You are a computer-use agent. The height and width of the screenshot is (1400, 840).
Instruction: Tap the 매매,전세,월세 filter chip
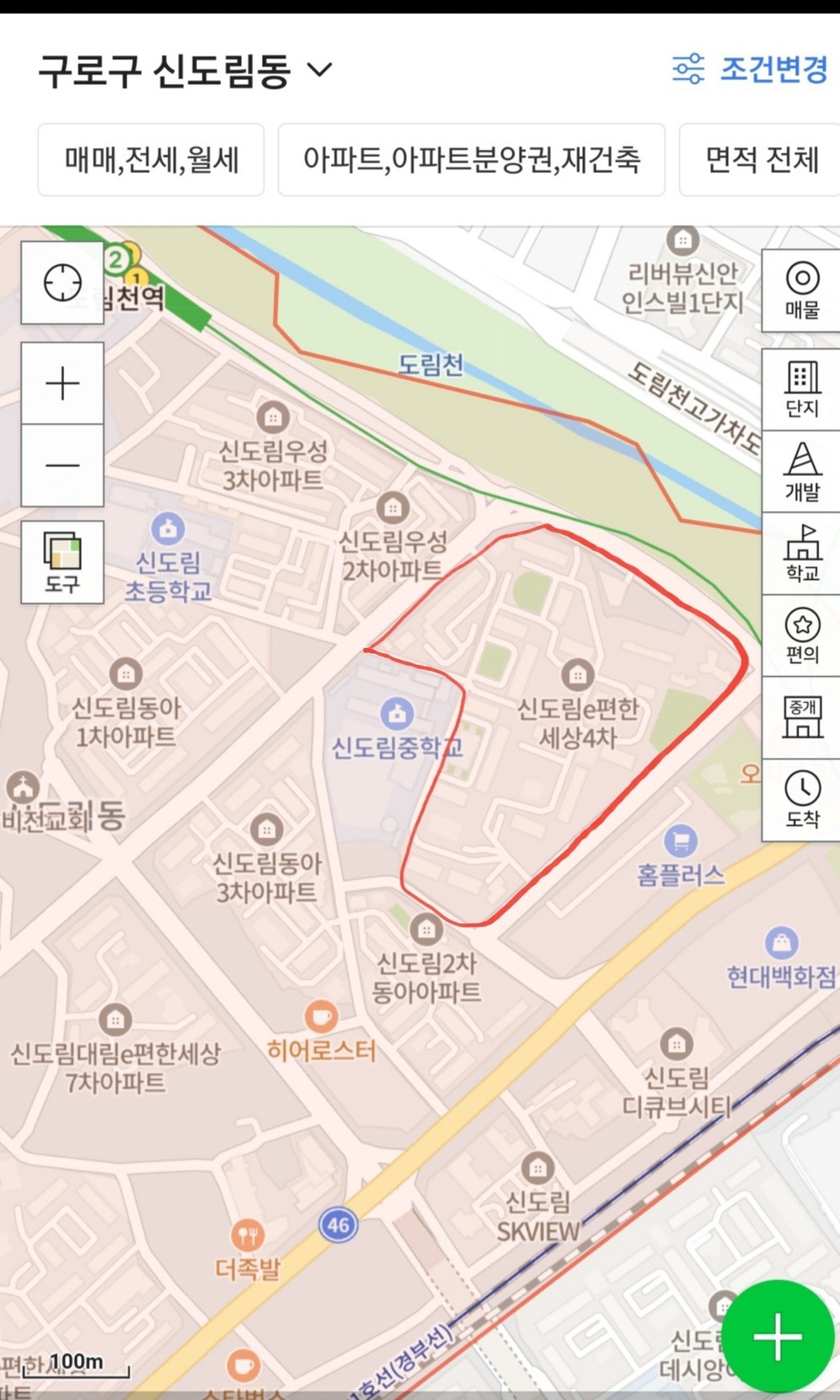(152, 159)
